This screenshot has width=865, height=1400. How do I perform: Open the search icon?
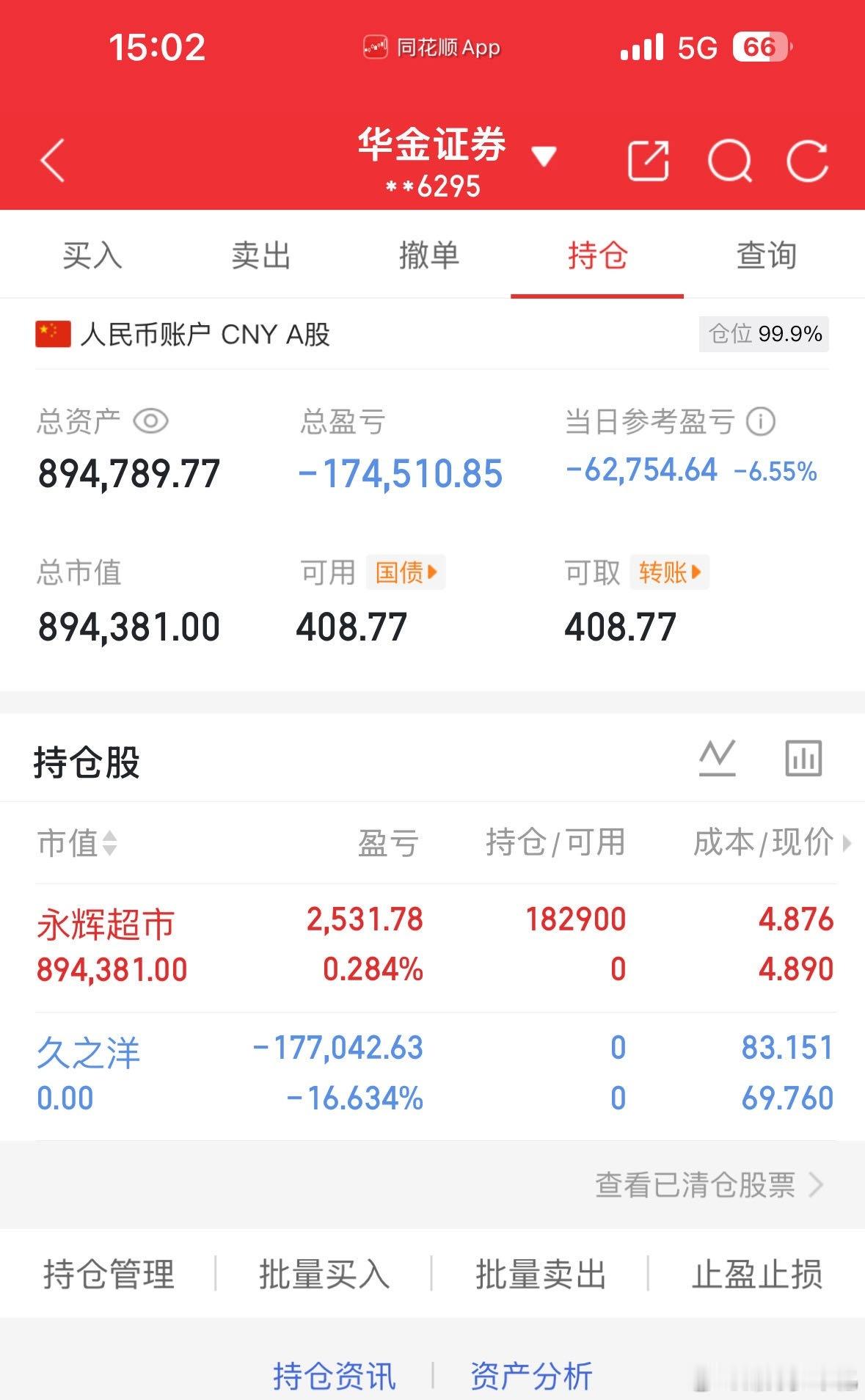point(731,161)
